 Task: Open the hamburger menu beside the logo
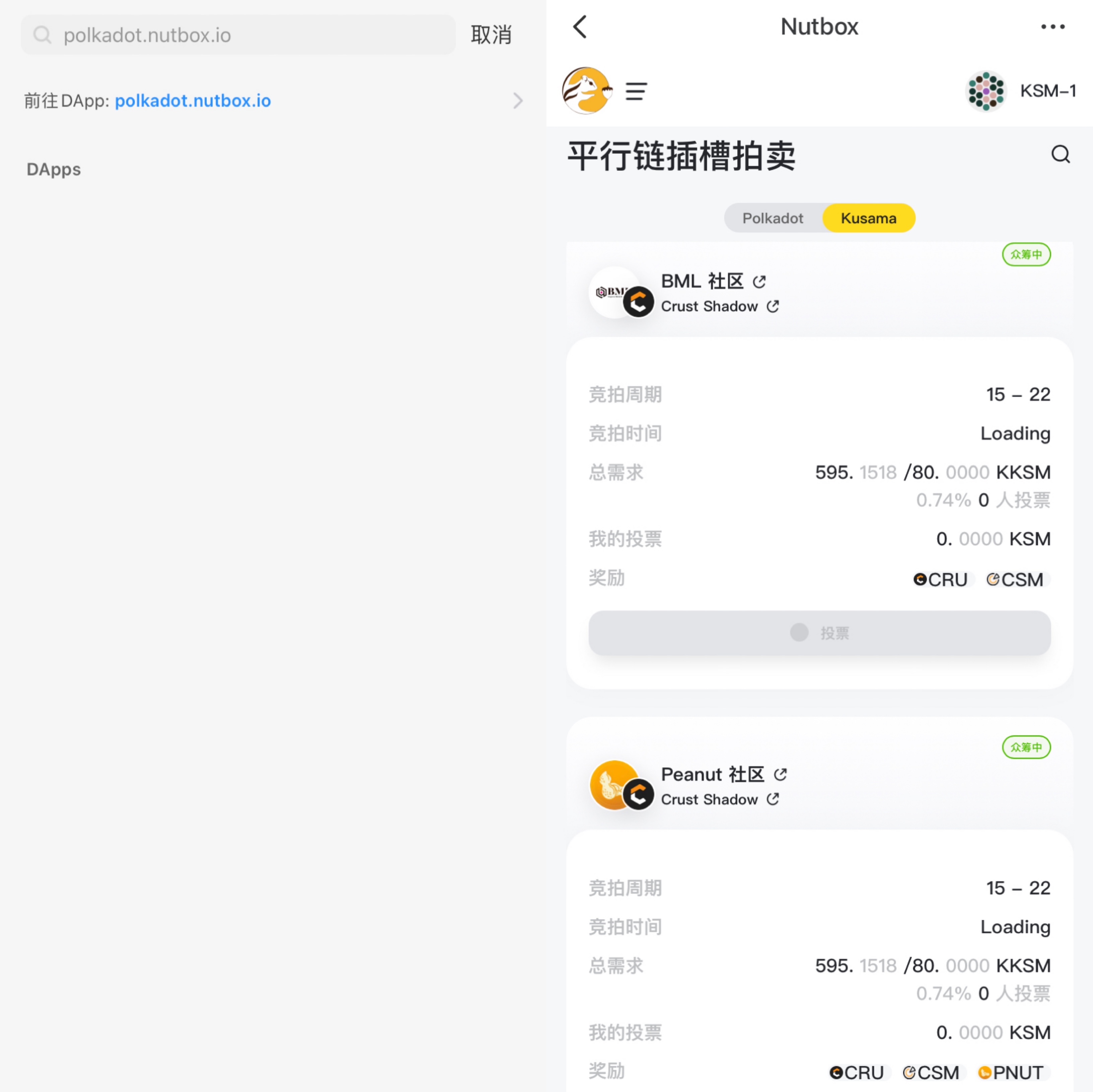[x=636, y=91]
